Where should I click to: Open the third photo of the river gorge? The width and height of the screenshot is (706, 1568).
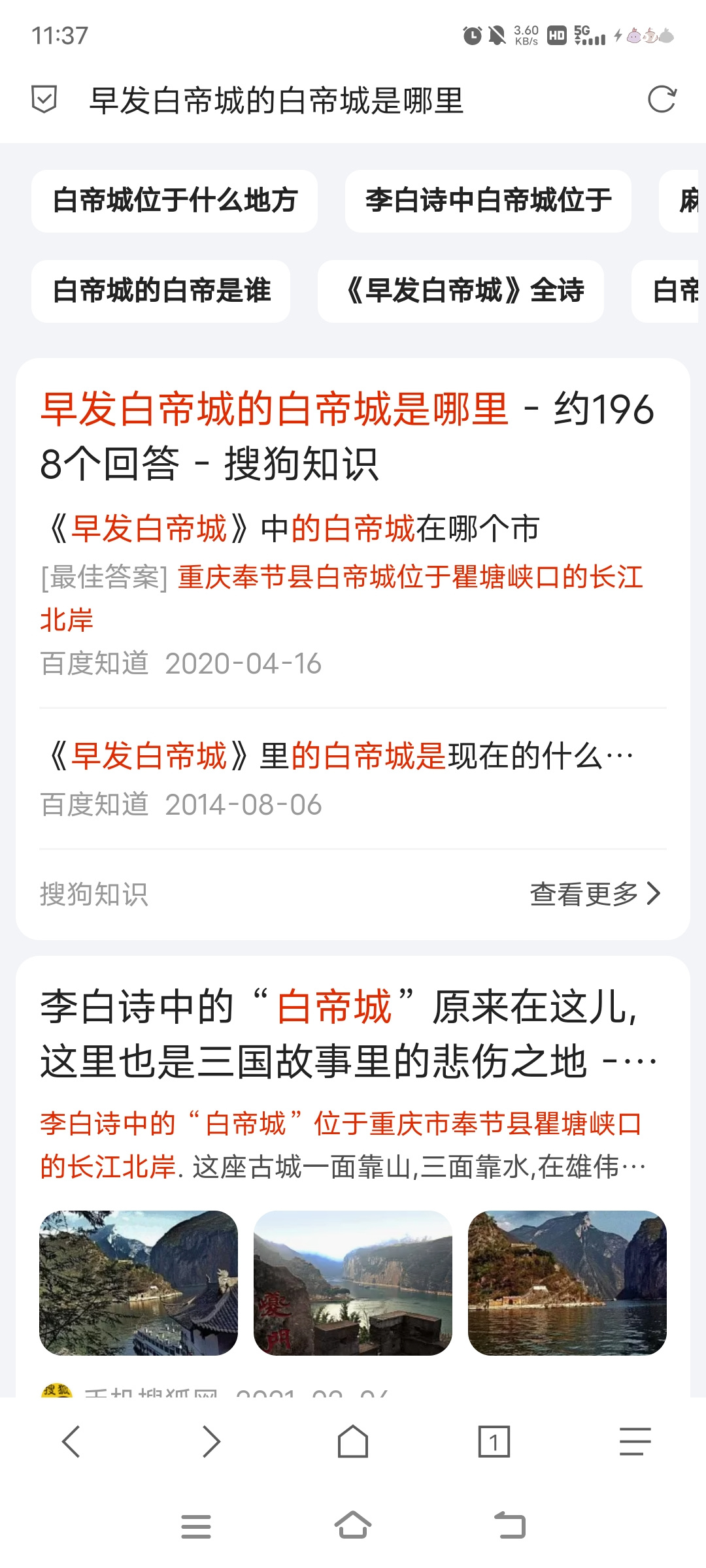567,1282
